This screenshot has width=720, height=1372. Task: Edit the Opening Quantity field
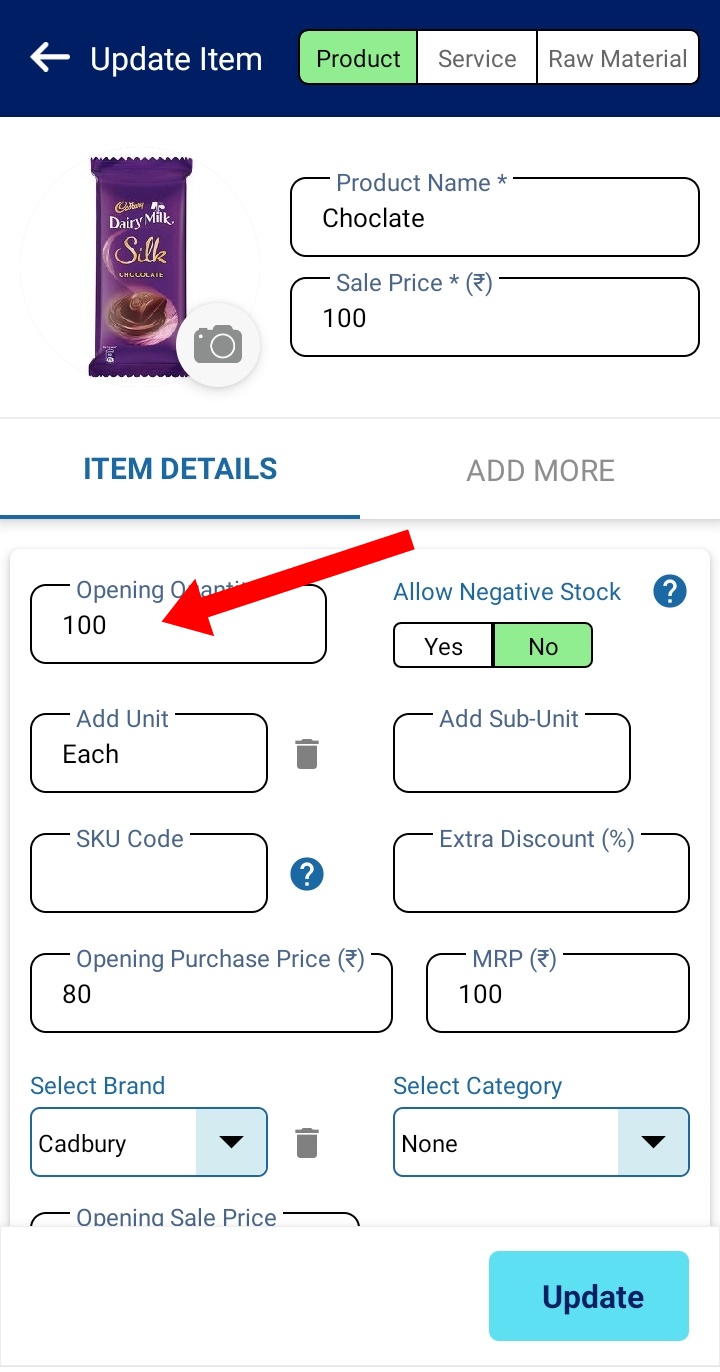[179, 624]
